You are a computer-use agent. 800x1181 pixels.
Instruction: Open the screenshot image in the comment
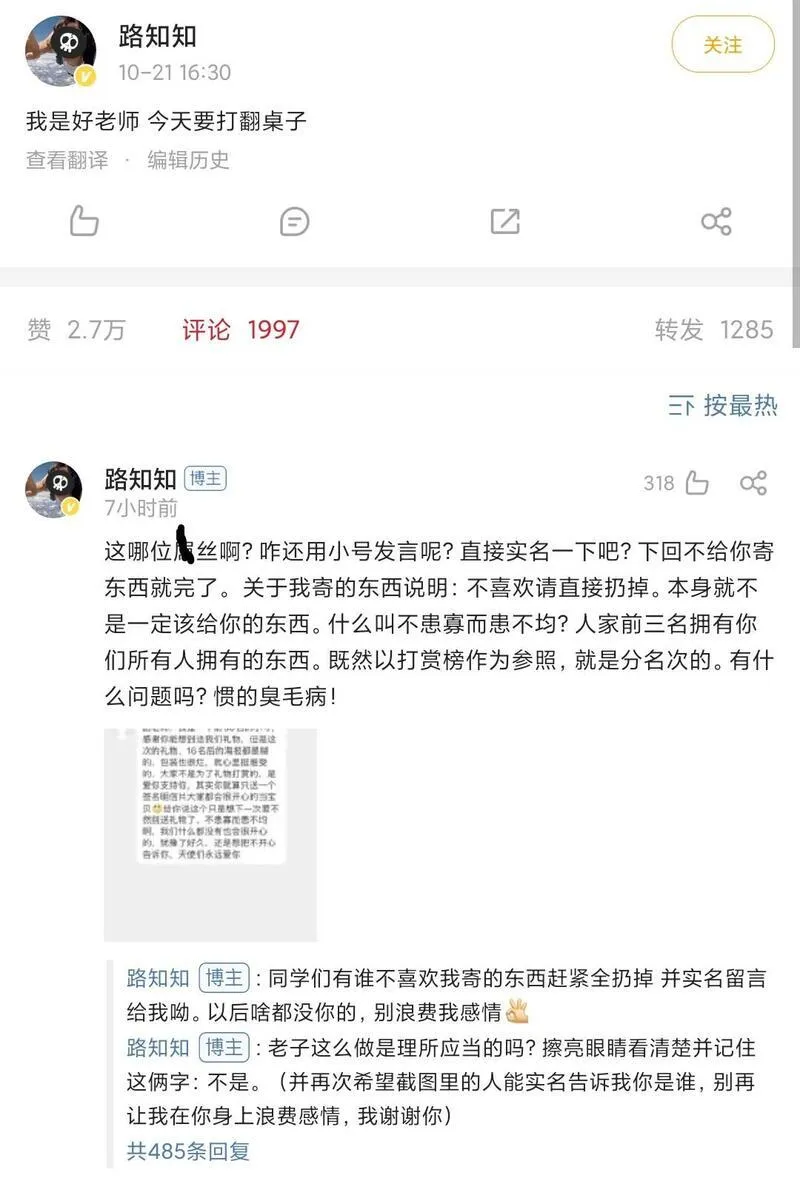[210, 834]
